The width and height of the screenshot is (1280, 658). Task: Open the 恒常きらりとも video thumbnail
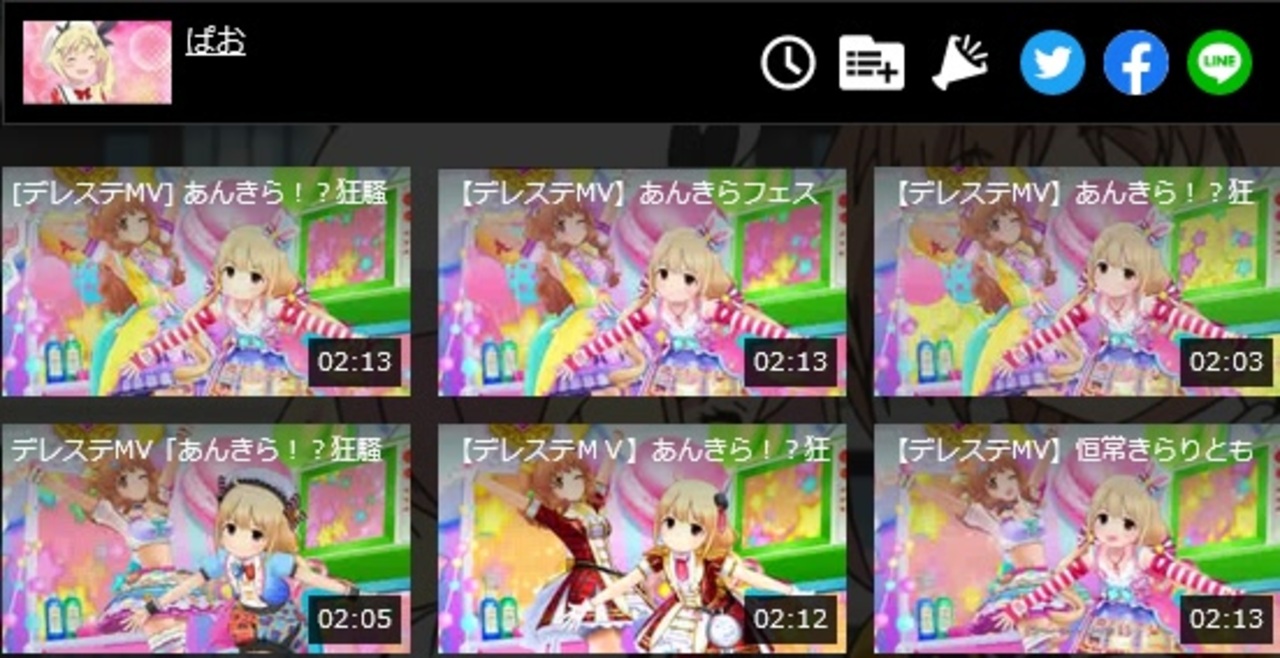[x=1077, y=540]
